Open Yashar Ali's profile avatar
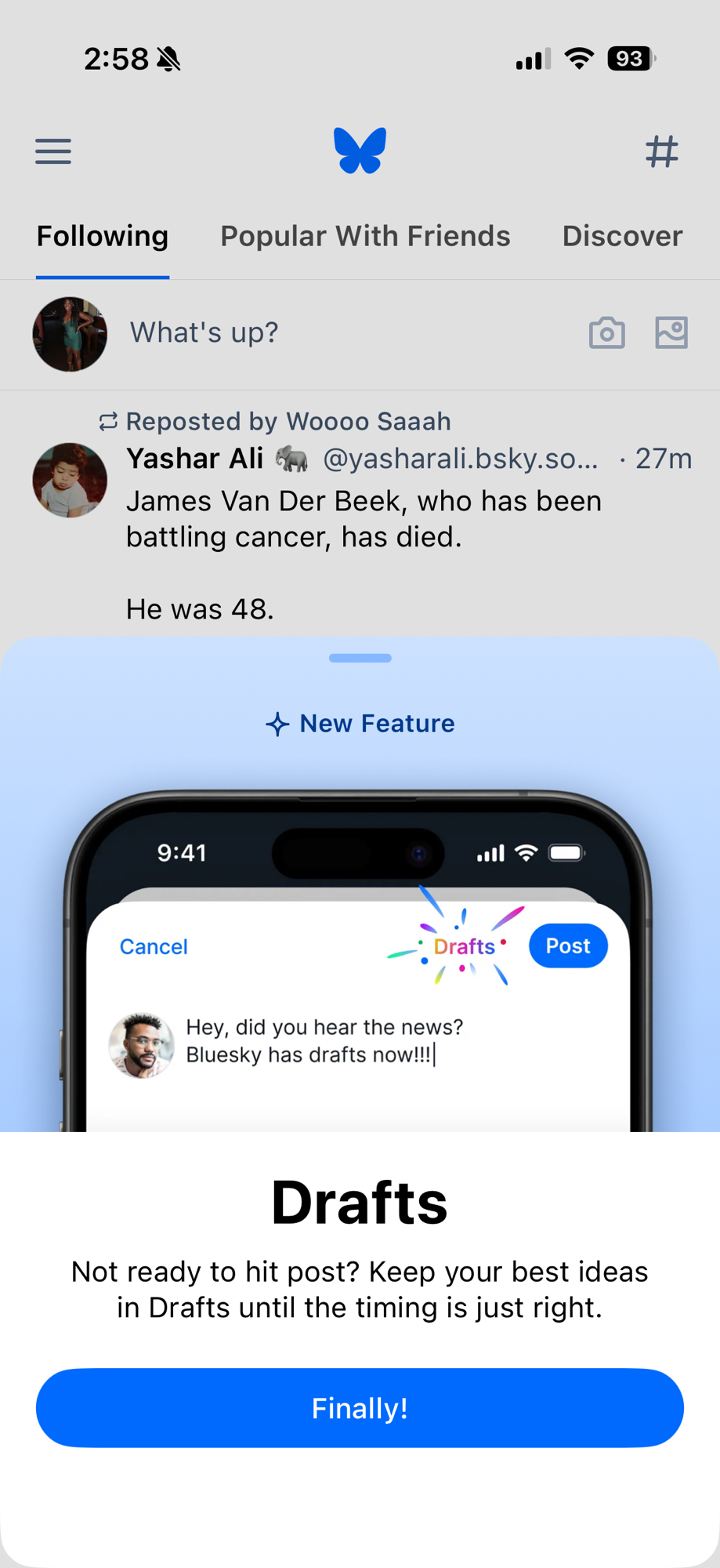This screenshot has height=1568, width=720. coord(70,480)
